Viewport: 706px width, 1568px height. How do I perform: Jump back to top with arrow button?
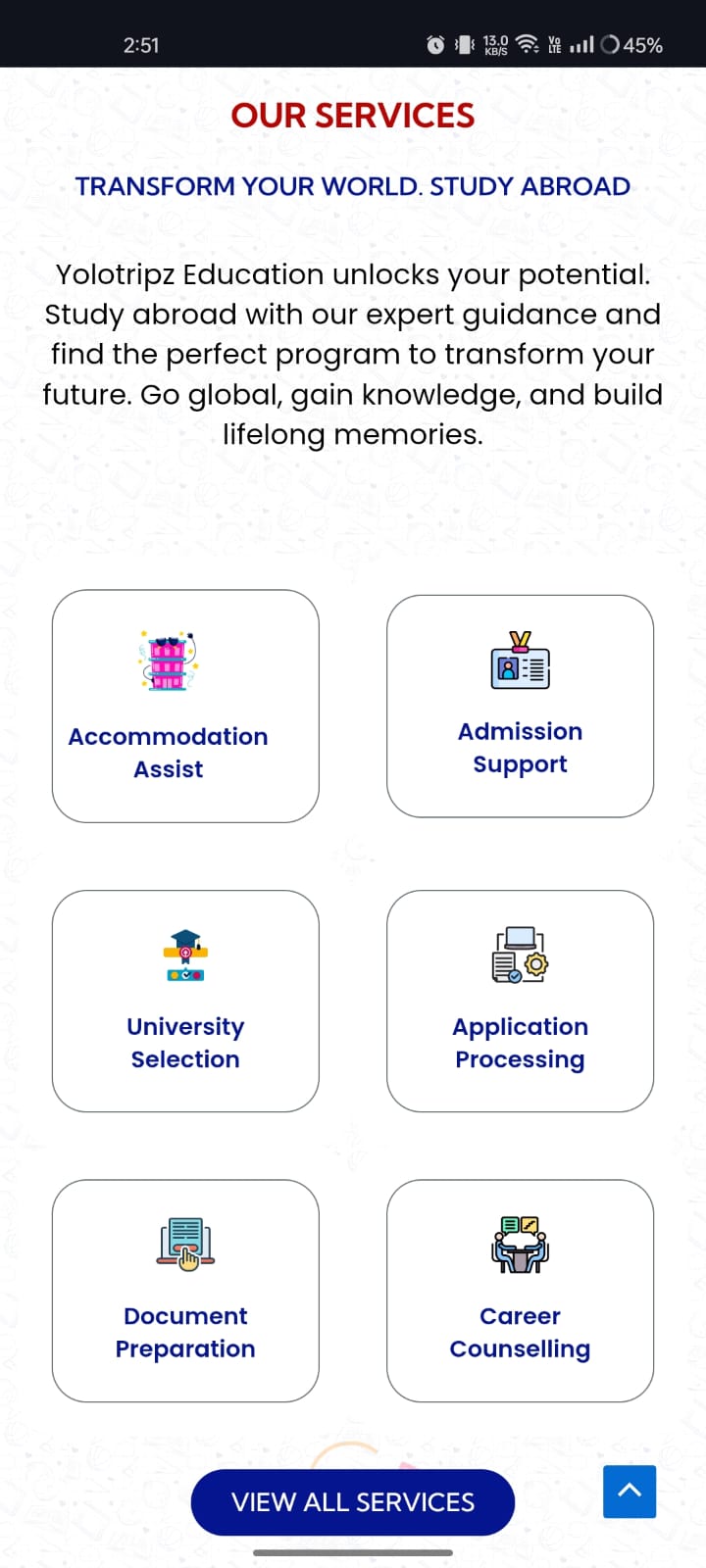pos(630,1492)
